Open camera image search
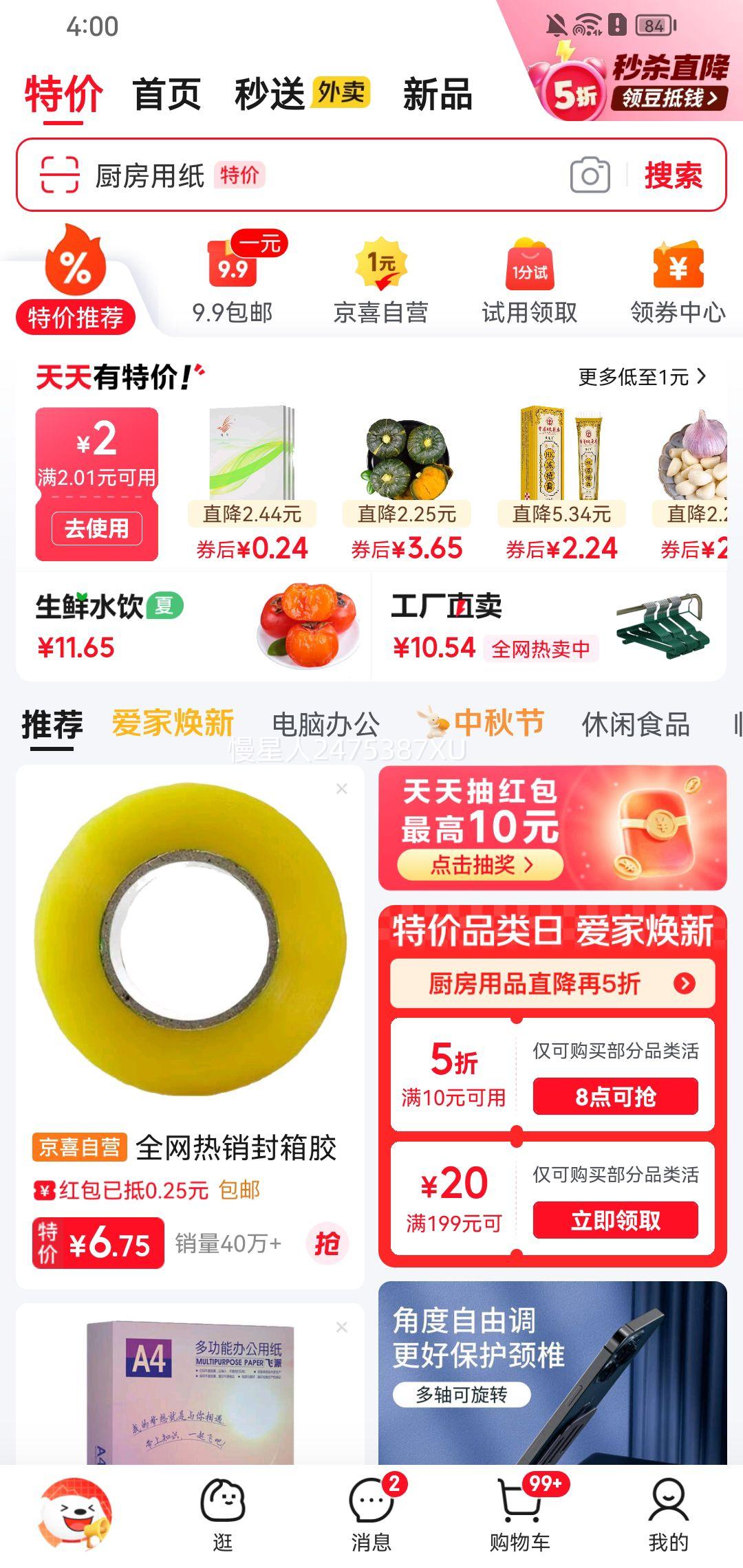The height and width of the screenshot is (1568, 743). [590, 175]
